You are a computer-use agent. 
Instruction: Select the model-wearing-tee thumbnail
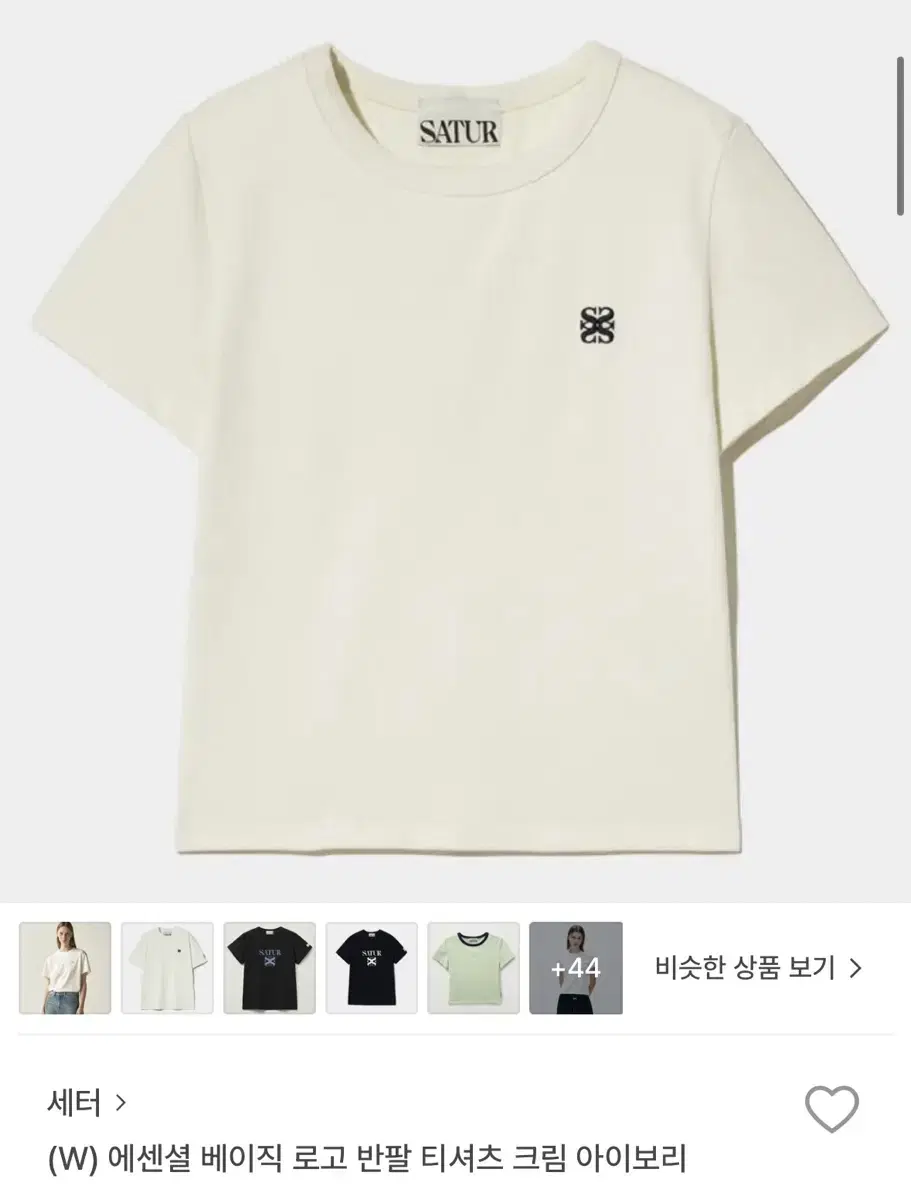(63, 967)
